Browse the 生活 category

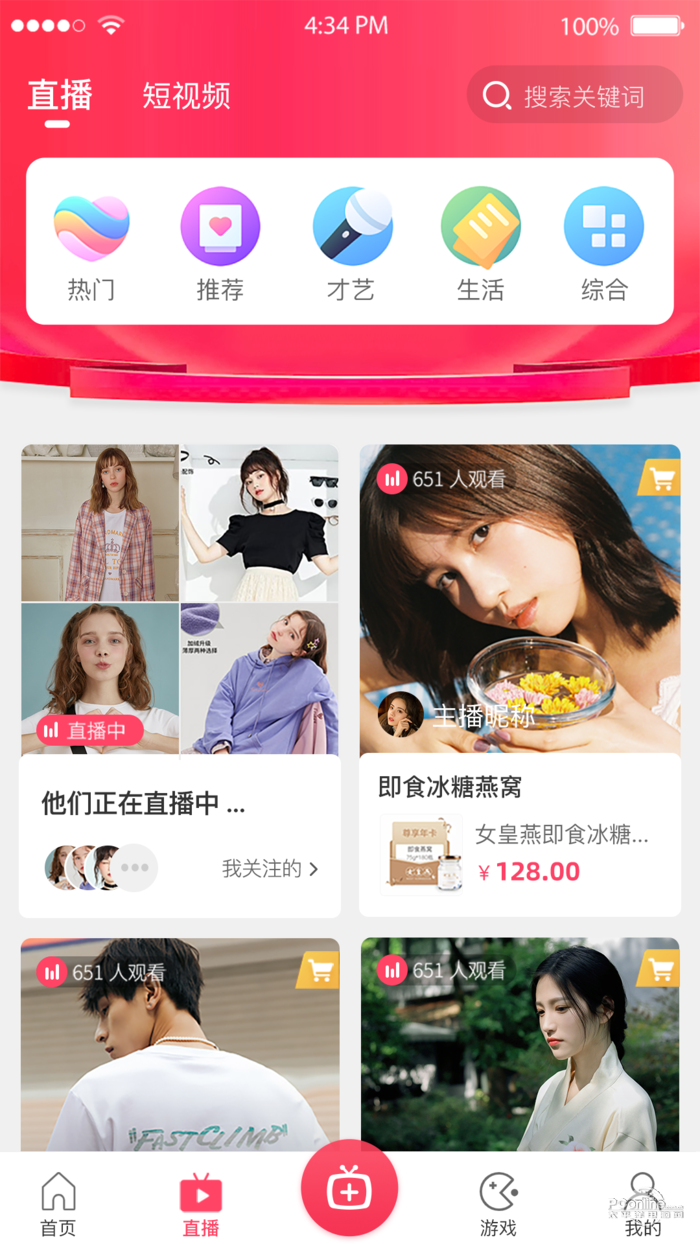point(480,243)
